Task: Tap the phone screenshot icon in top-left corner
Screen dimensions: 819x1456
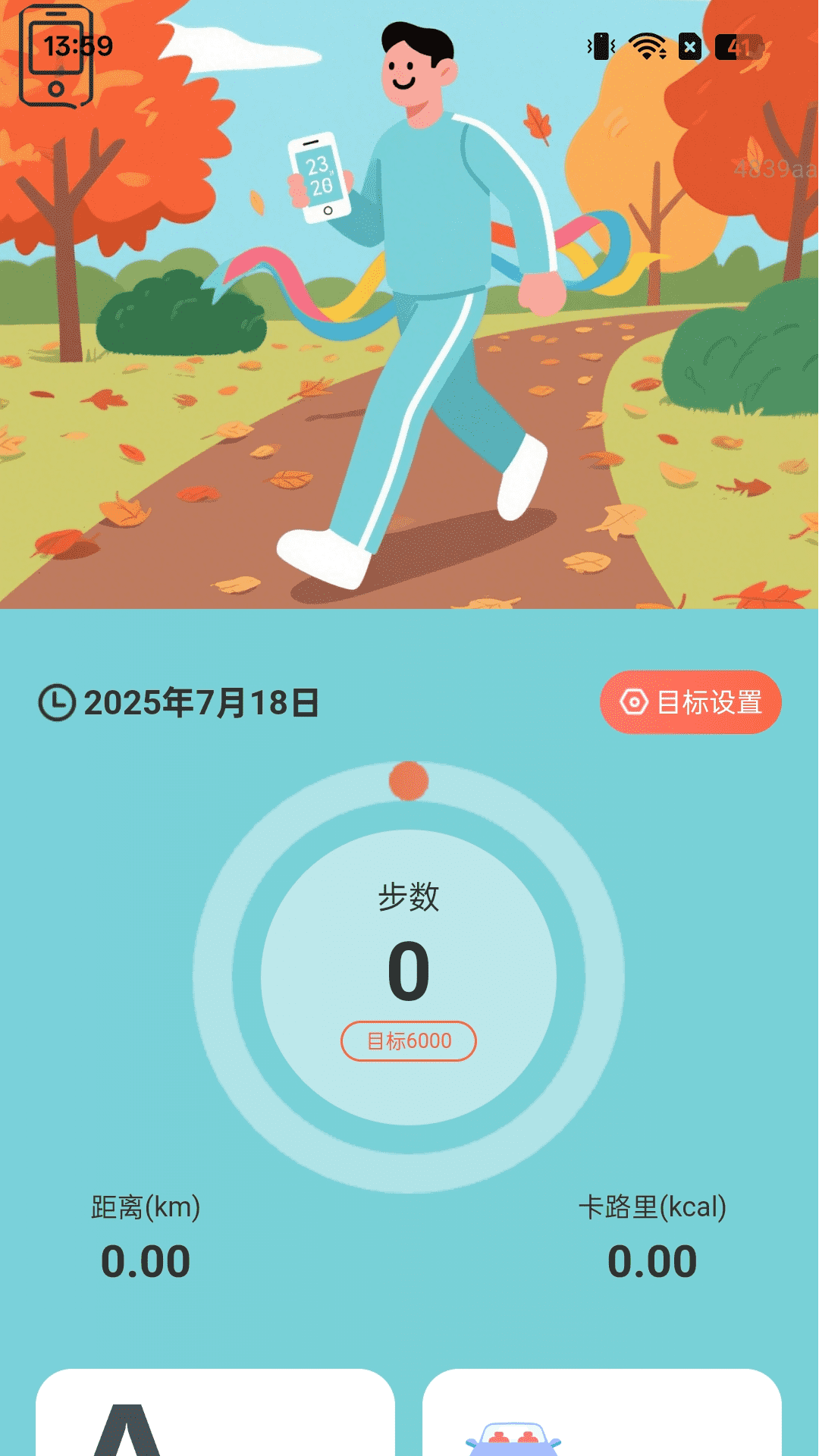Action: coord(57,57)
